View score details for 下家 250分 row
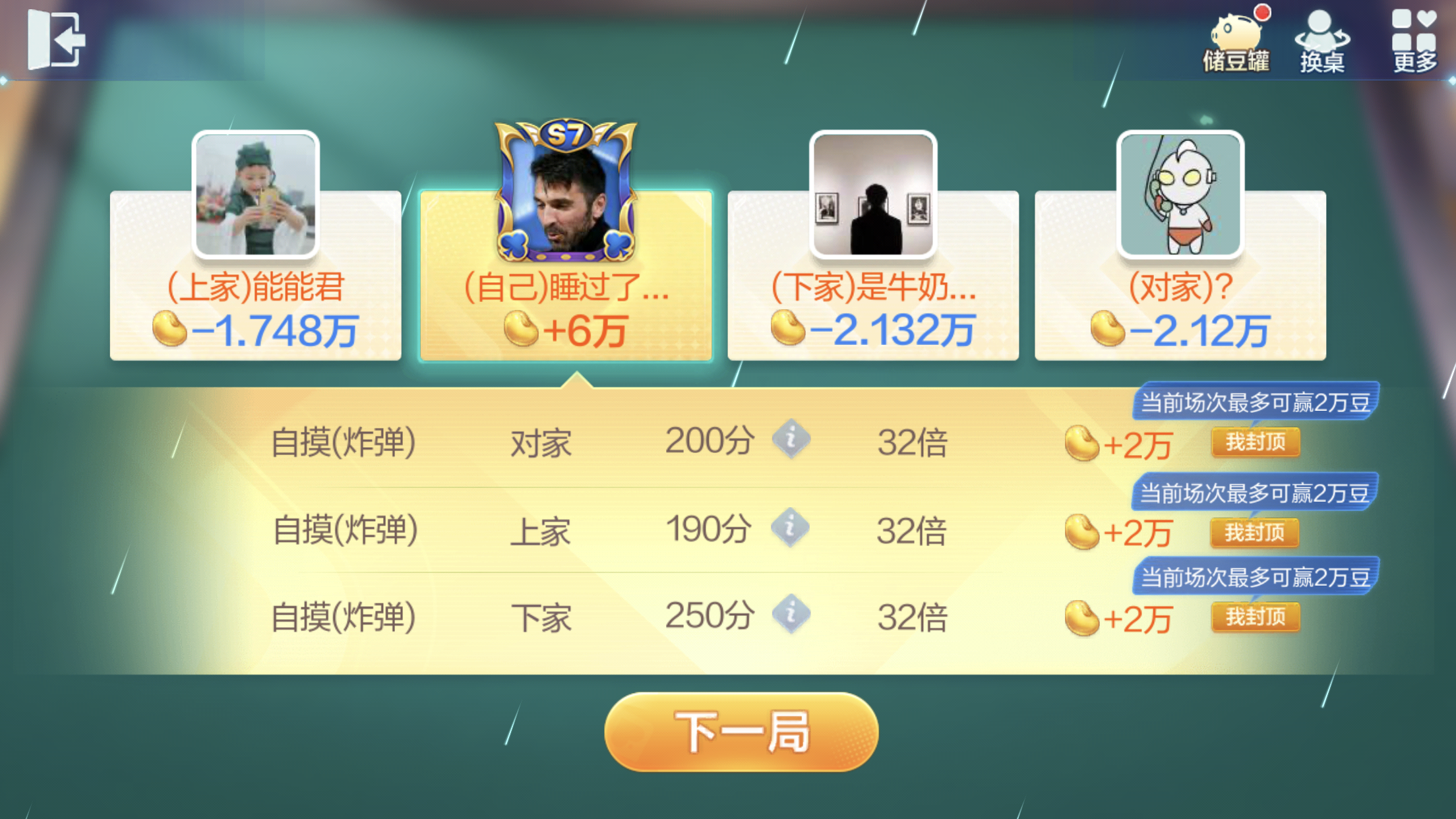Screen dimensions: 1456x819 pyautogui.click(x=791, y=615)
